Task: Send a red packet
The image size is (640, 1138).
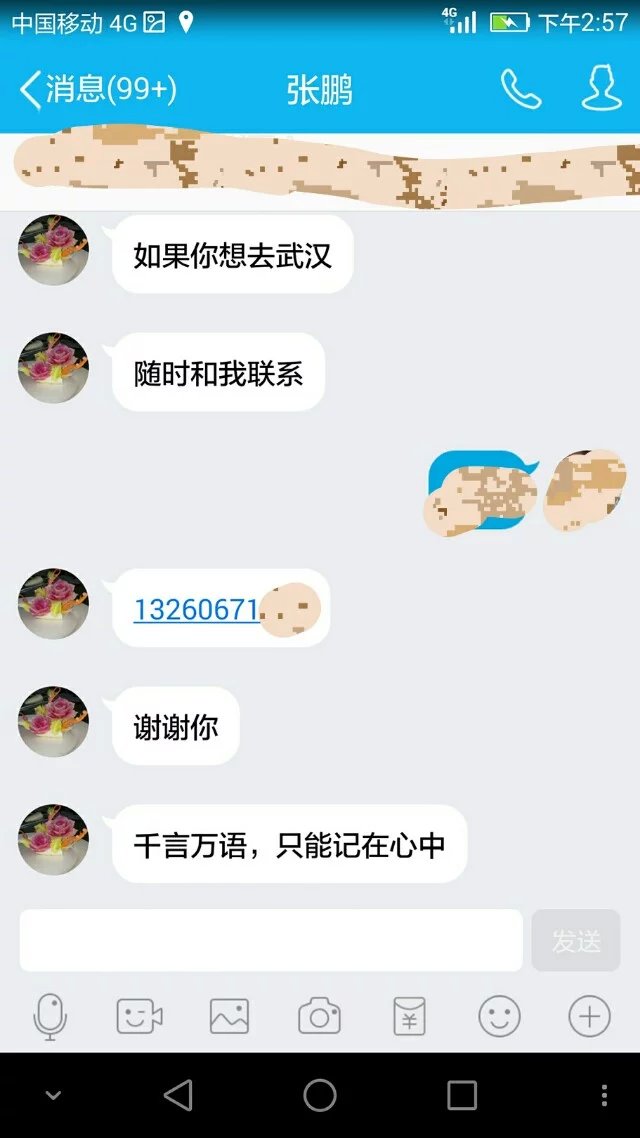Action: [409, 1017]
